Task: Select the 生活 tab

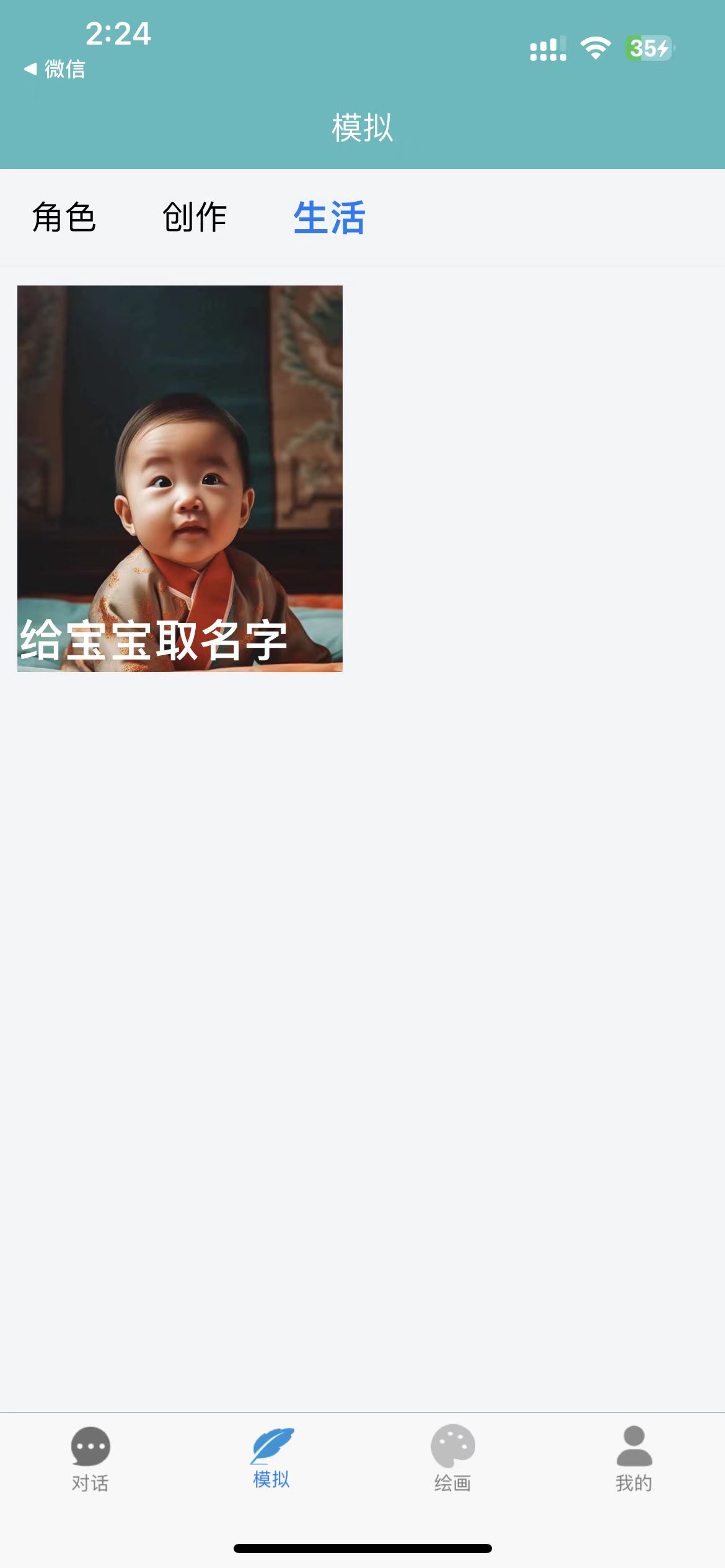Action: pyautogui.click(x=329, y=217)
